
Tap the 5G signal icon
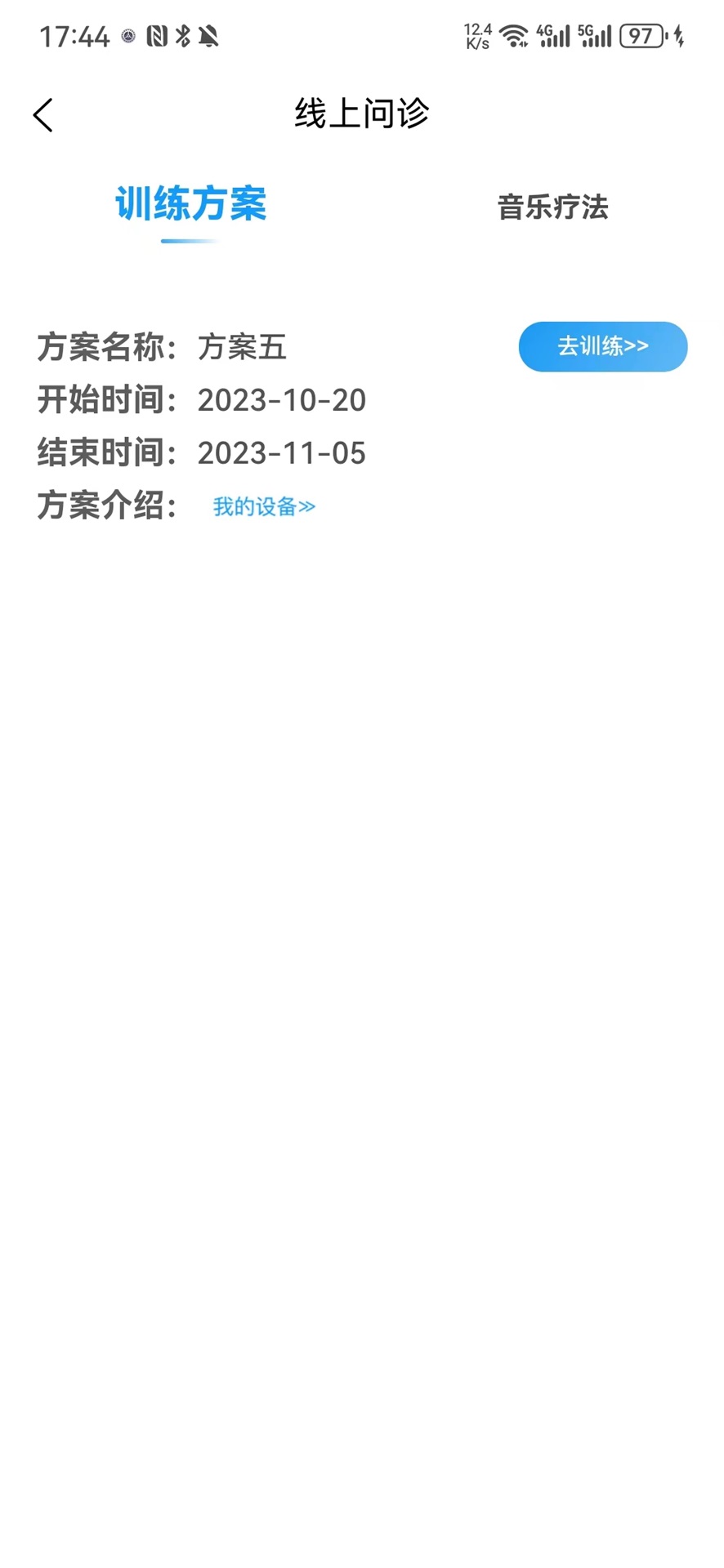pos(592,35)
